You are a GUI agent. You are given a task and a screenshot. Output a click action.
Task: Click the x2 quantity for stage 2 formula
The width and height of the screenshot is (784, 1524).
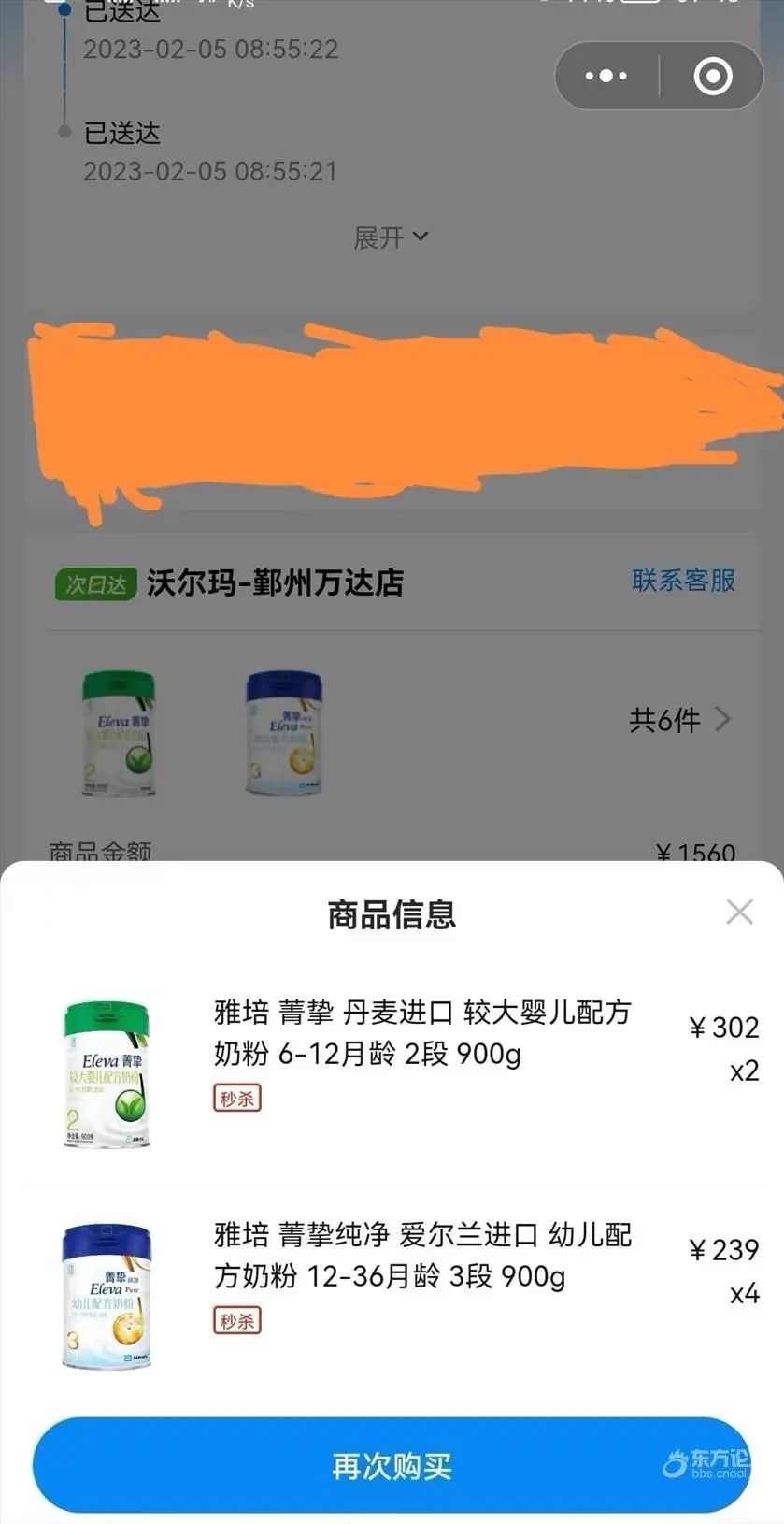coord(744,1071)
